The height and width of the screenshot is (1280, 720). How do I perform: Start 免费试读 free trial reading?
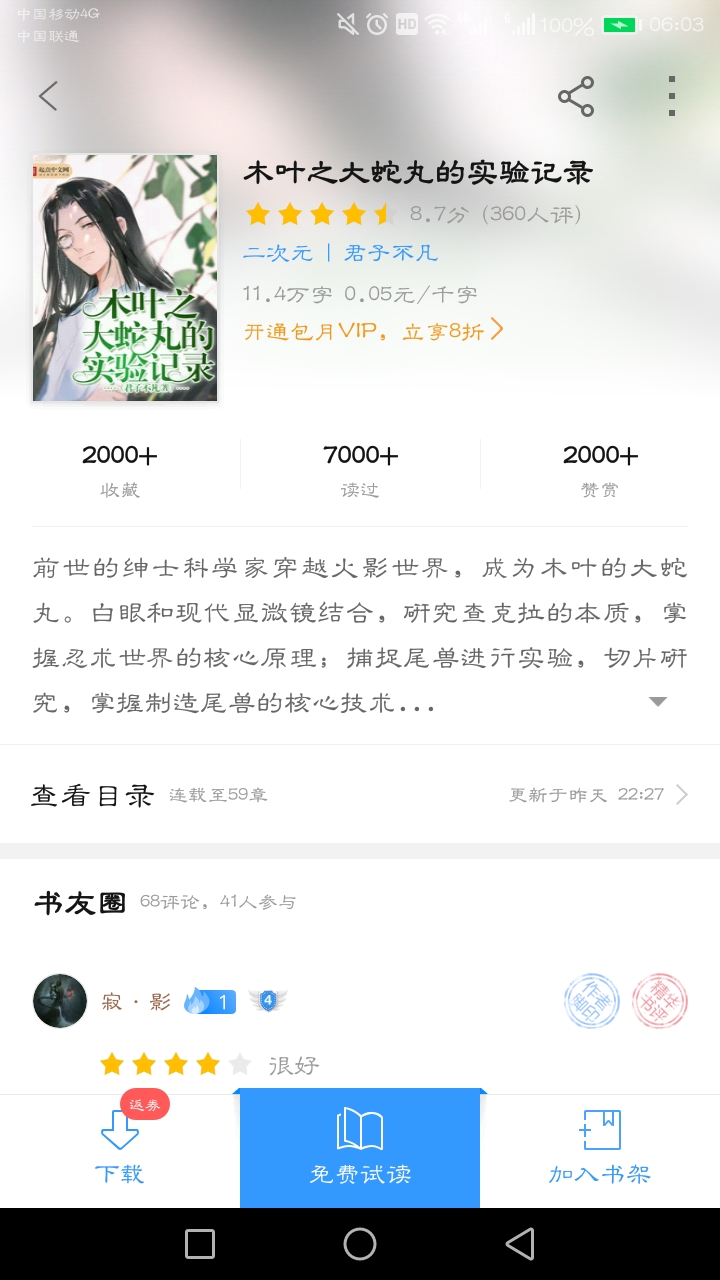coord(360,1150)
